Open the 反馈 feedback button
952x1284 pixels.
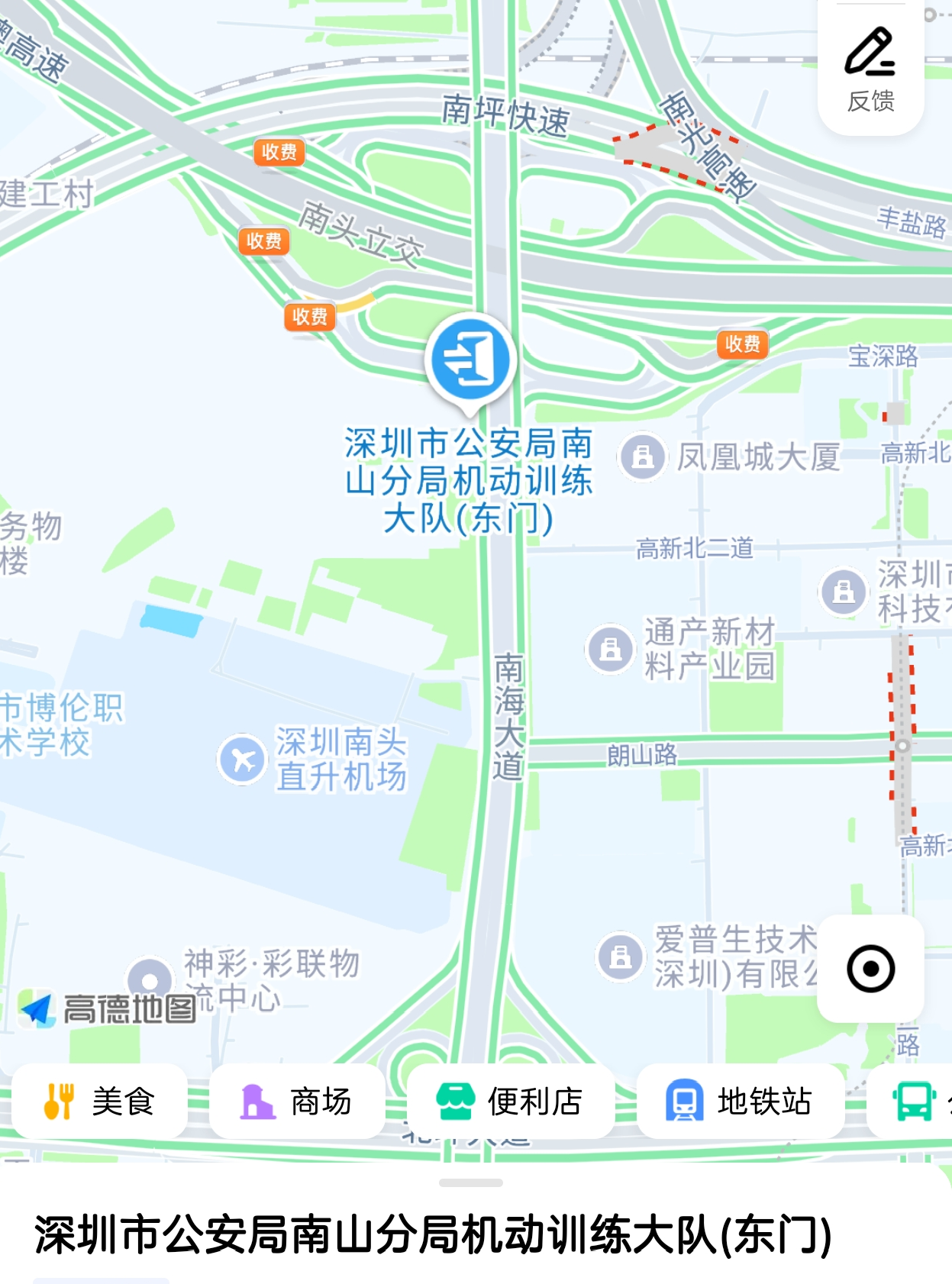click(x=870, y=69)
